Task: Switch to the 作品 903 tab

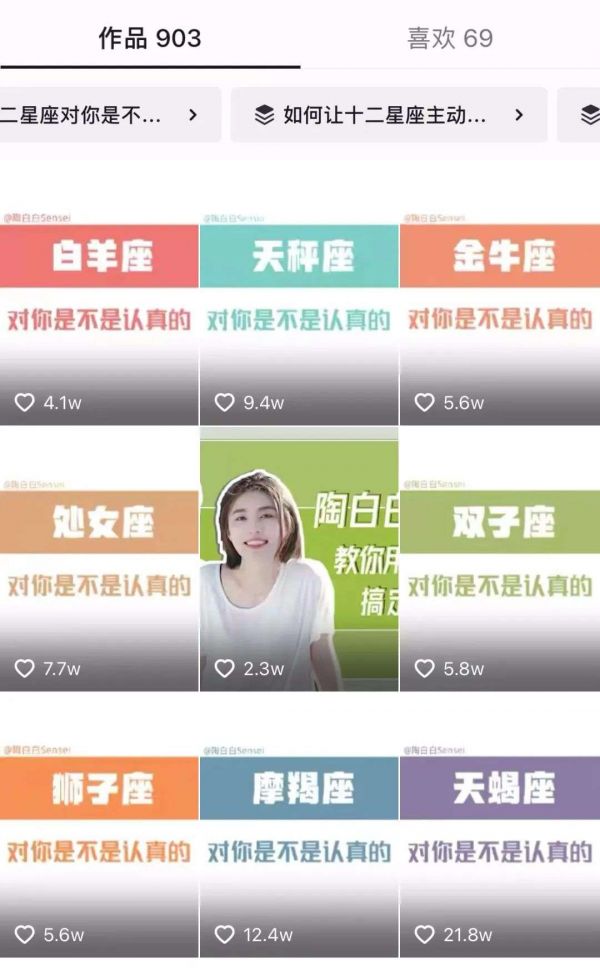Action: (150, 38)
